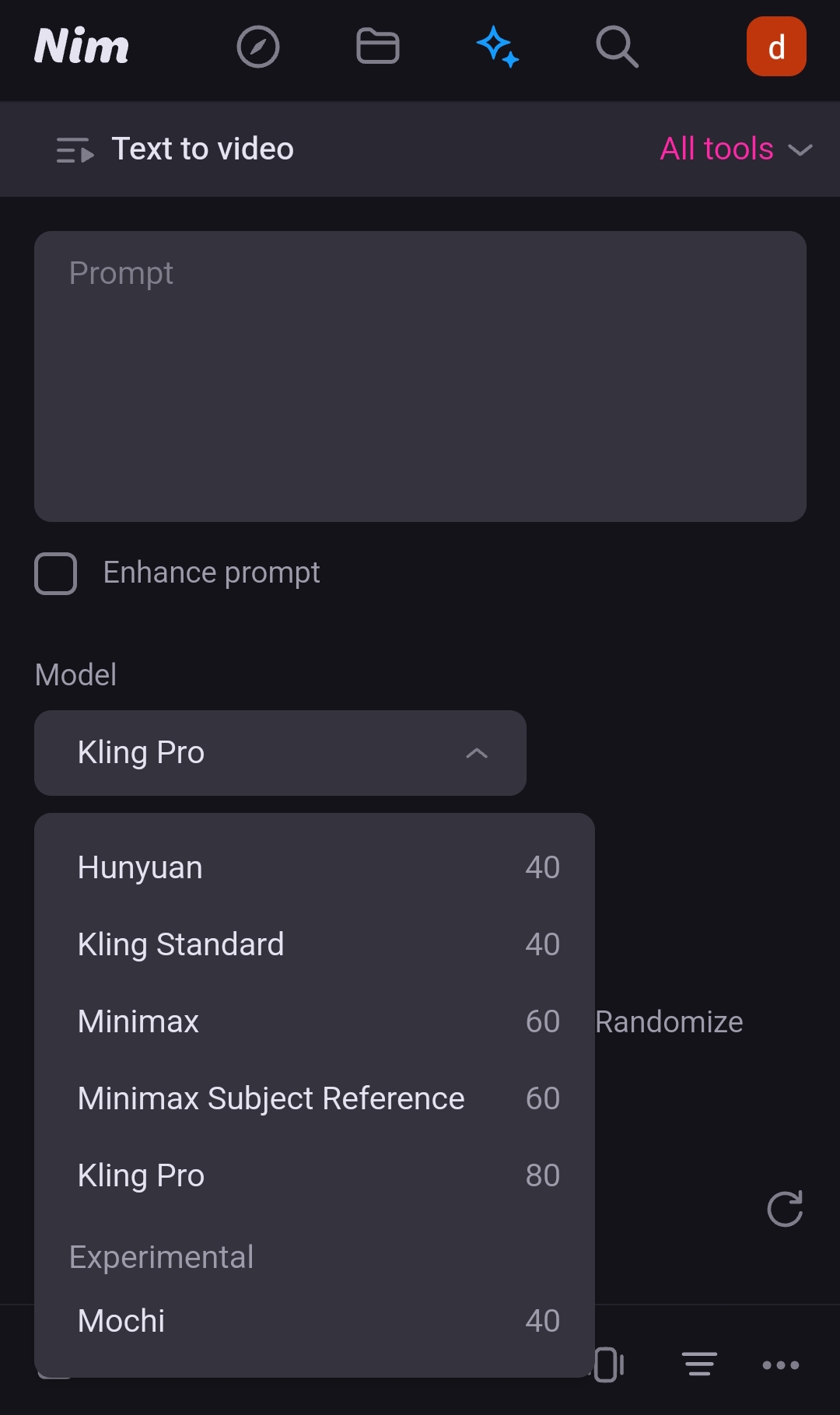Open the three-dot overflow menu

click(x=781, y=1365)
